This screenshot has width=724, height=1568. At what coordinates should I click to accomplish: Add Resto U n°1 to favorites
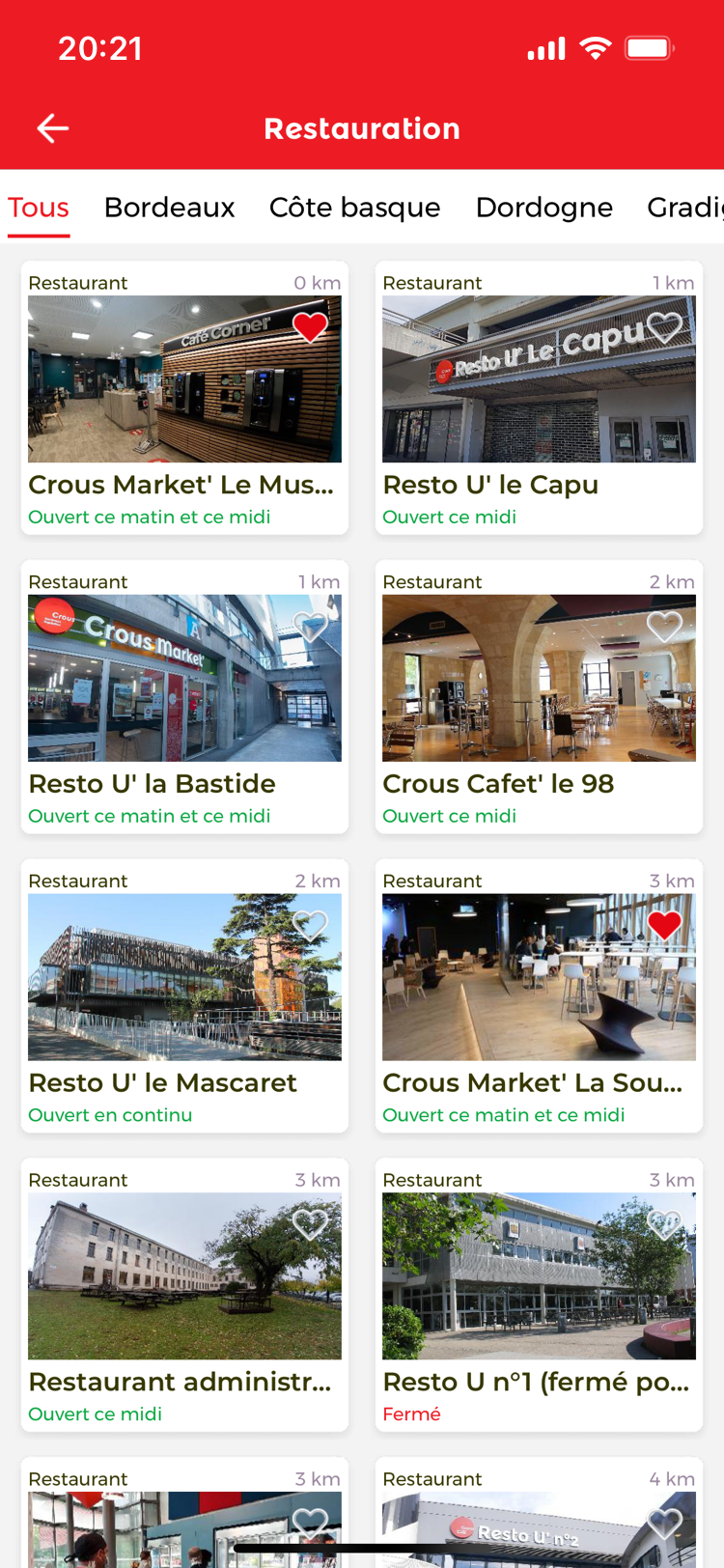pyautogui.click(x=664, y=1225)
